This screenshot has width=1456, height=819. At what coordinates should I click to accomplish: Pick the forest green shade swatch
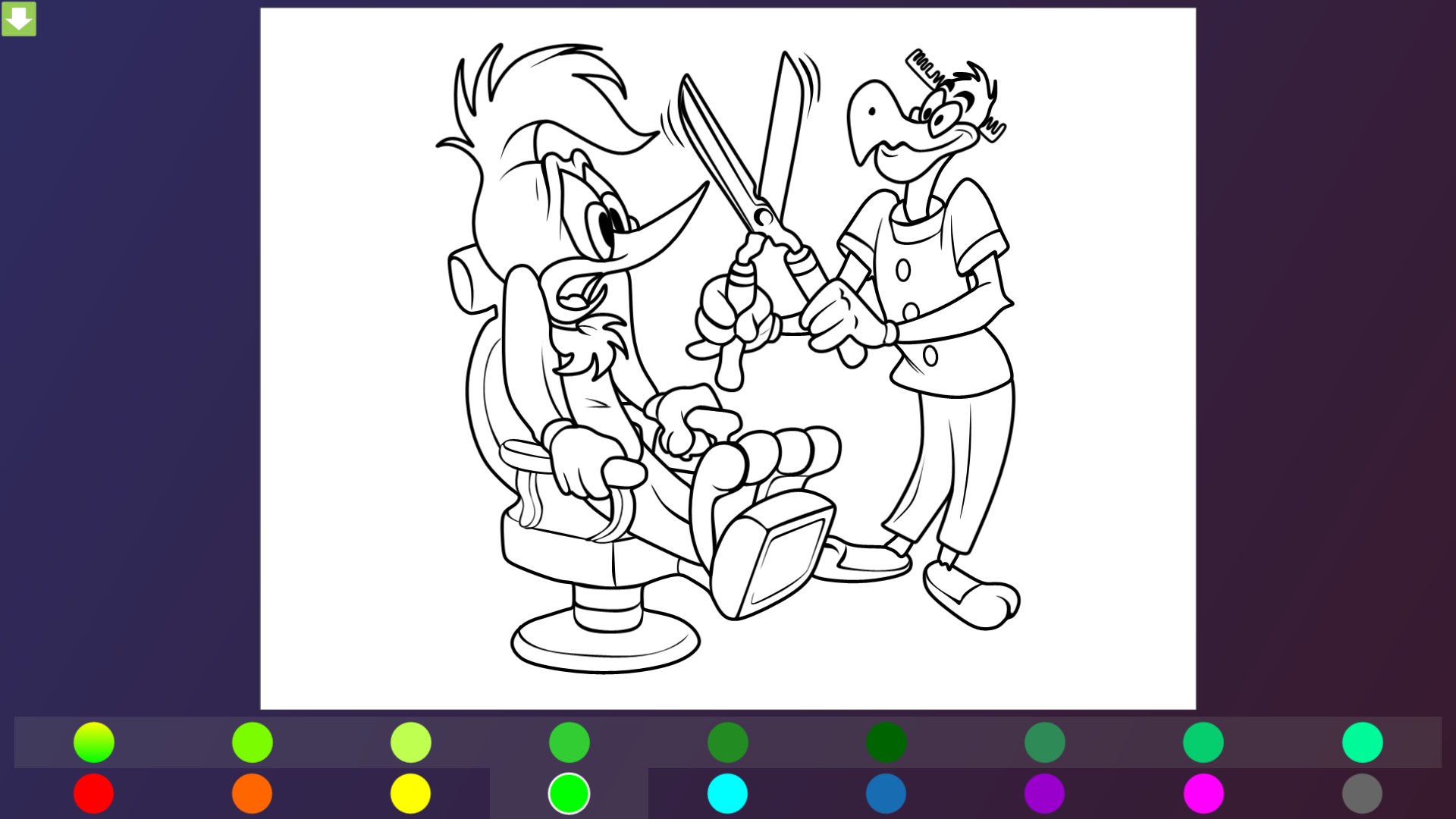tap(728, 742)
